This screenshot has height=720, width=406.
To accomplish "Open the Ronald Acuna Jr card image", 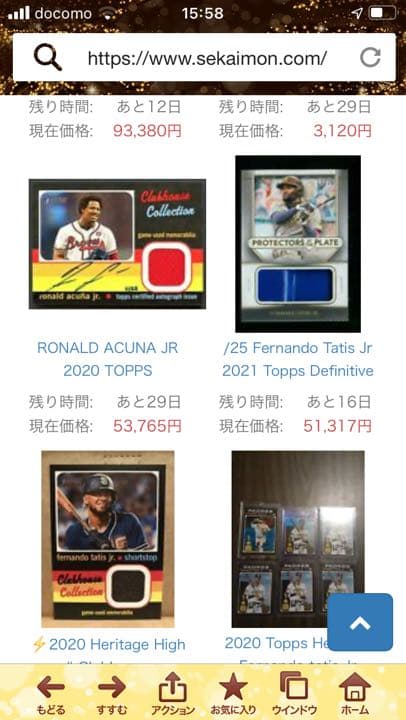I will click(117, 244).
